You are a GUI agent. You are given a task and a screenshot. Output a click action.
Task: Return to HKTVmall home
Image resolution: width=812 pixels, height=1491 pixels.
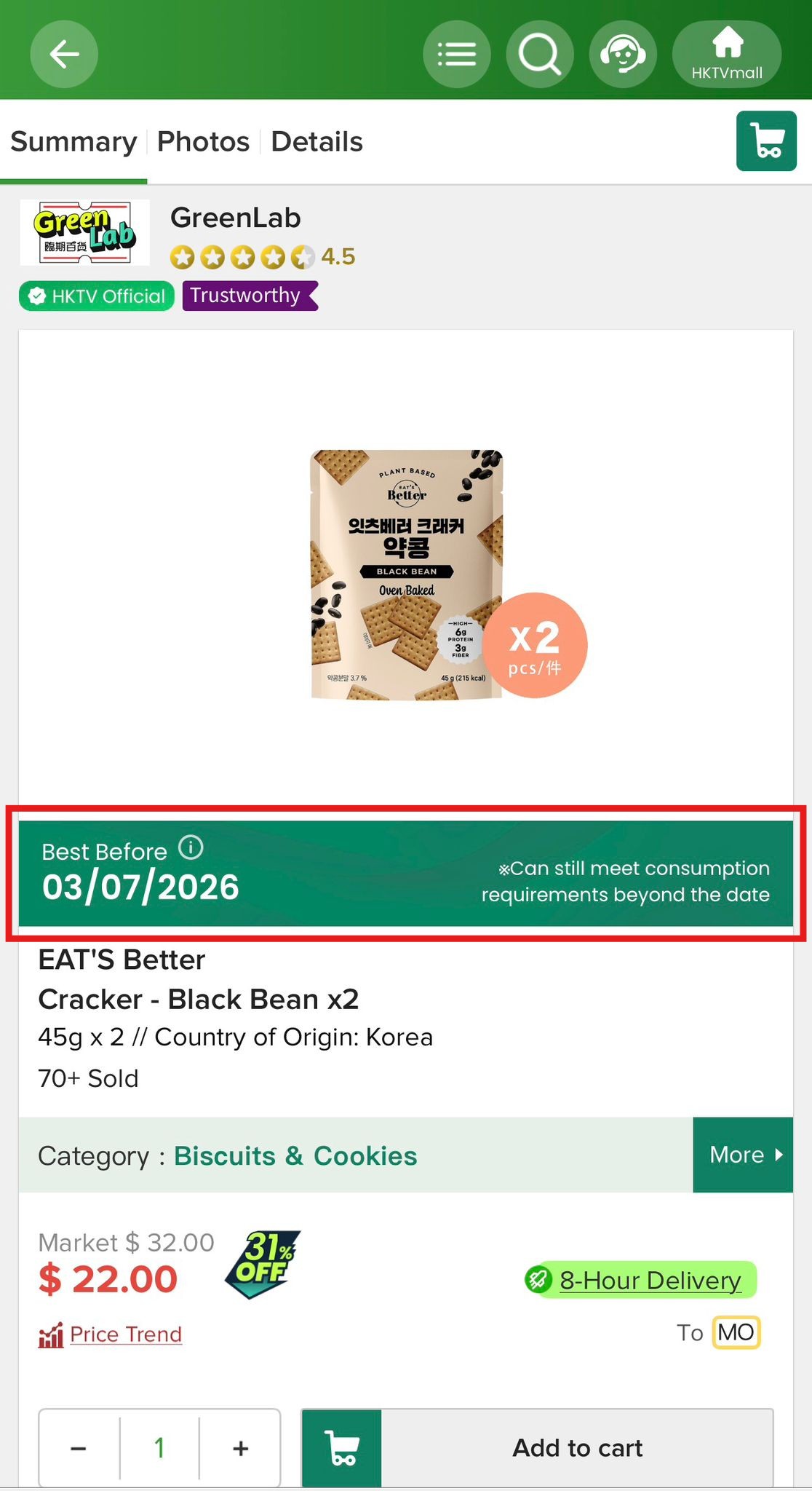tap(727, 54)
